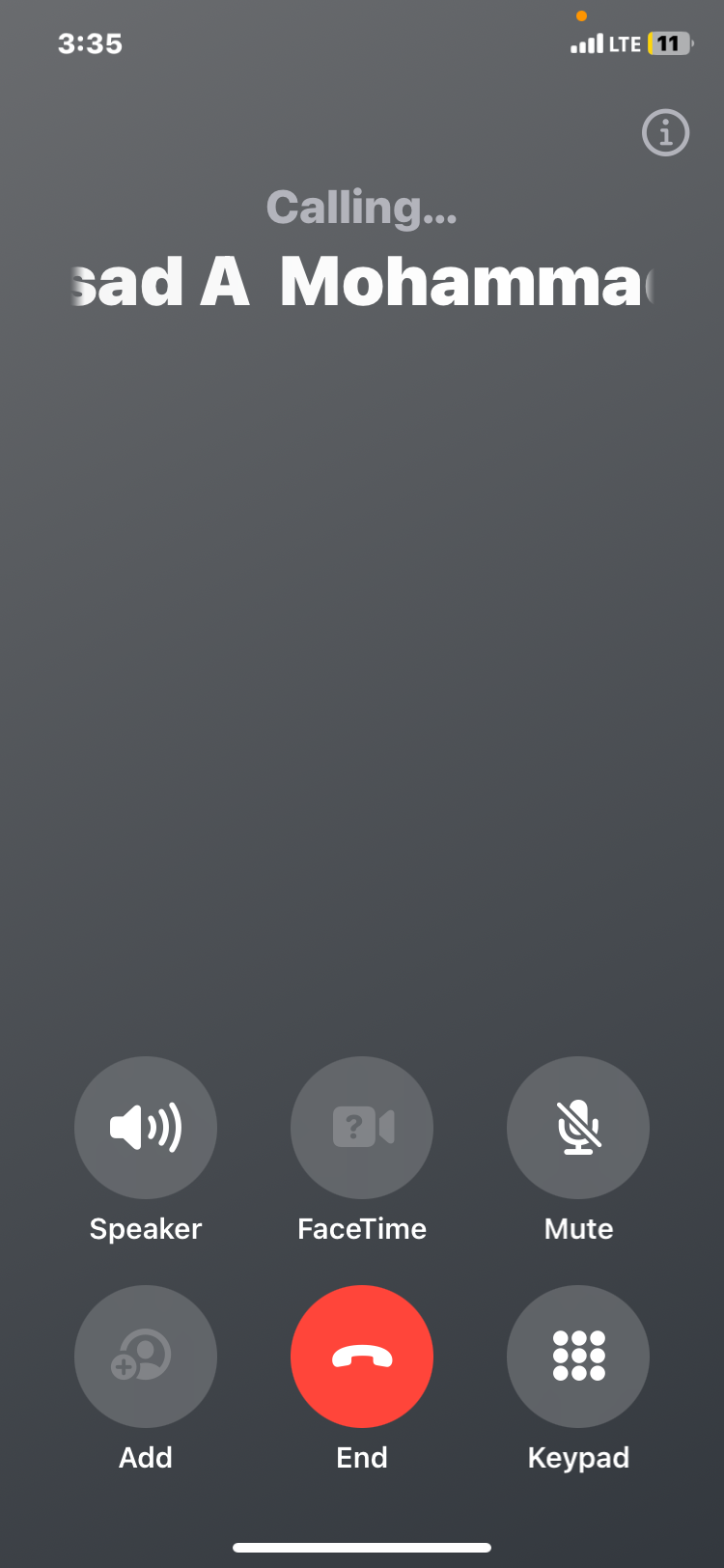
Task: Open the call info icon
Action: tap(666, 132)
